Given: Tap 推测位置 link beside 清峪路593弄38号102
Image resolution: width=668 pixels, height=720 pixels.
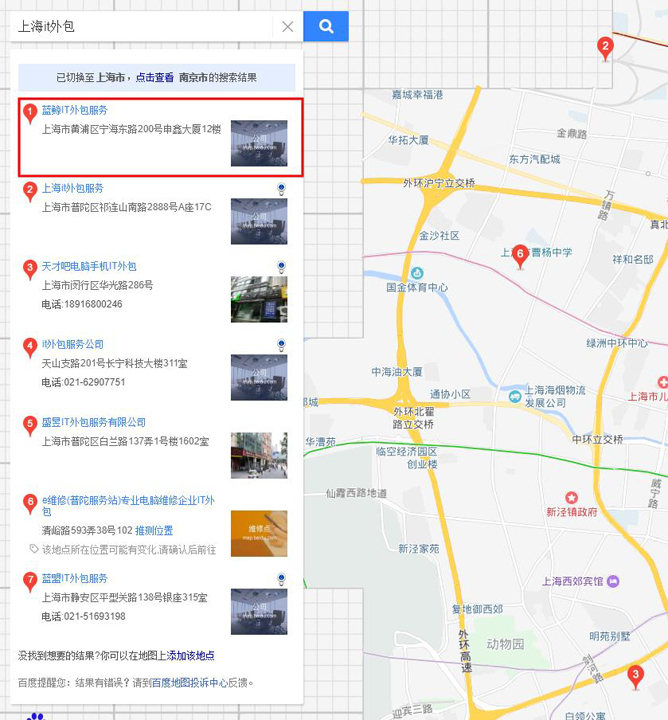Looking at the screenshot, I should tap(154, 530).
